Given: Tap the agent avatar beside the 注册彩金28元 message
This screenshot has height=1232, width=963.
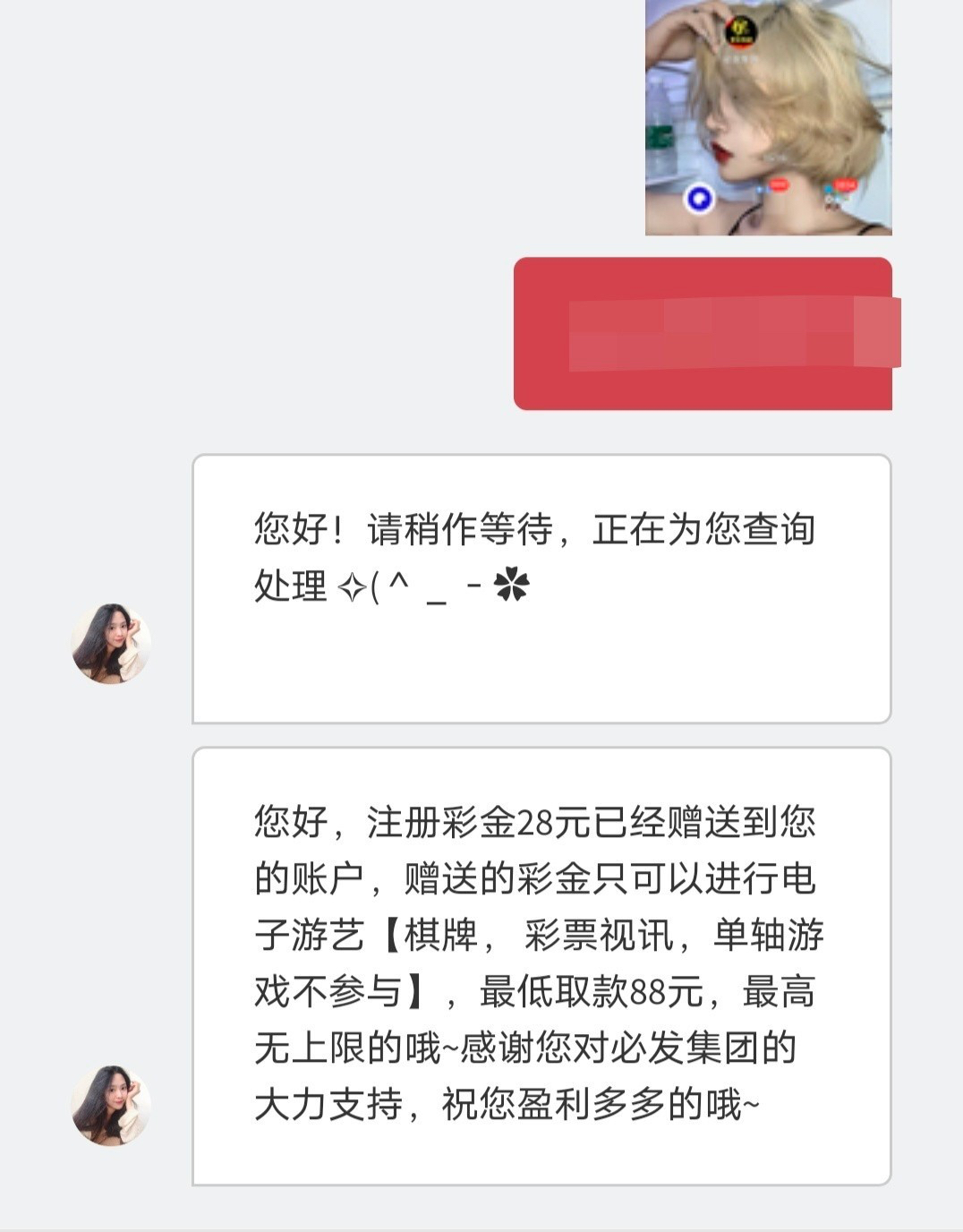Looking at the screenshot, I should pos(111,1105).
